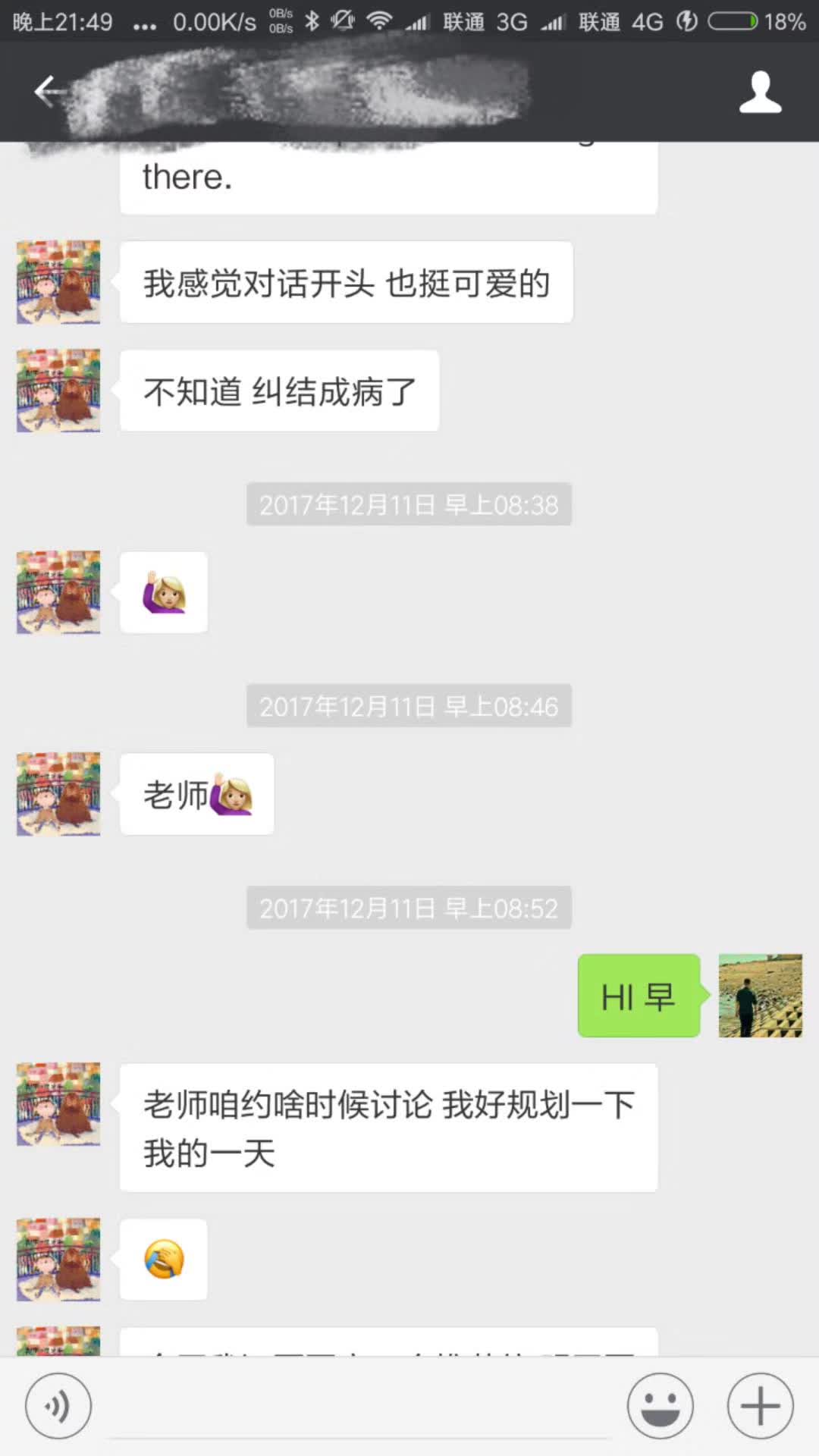Open the emoji sticker panel
Viewport: 819px width, 1456px height.
(660, 1406)
